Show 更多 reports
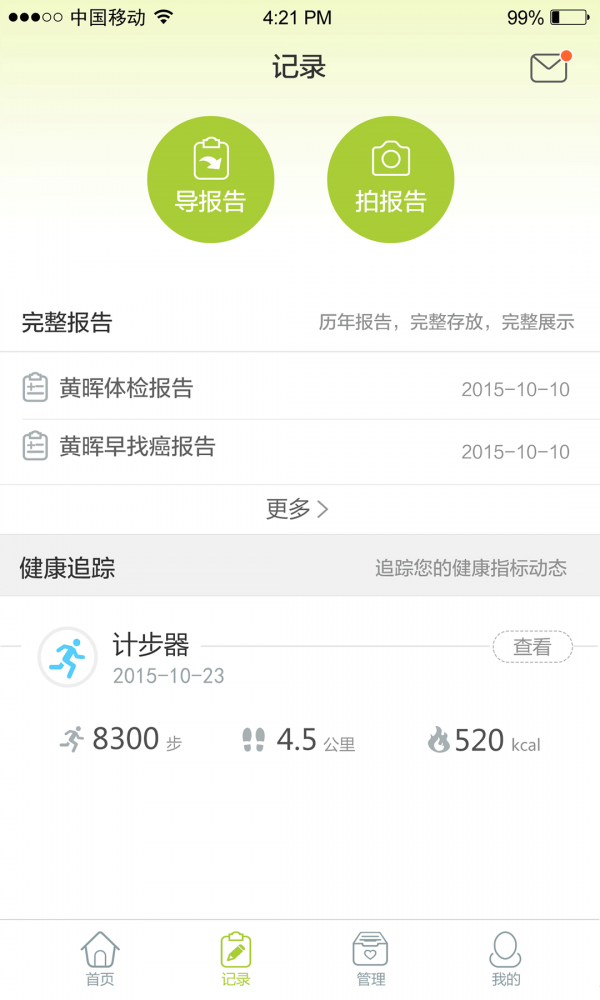 297,509
